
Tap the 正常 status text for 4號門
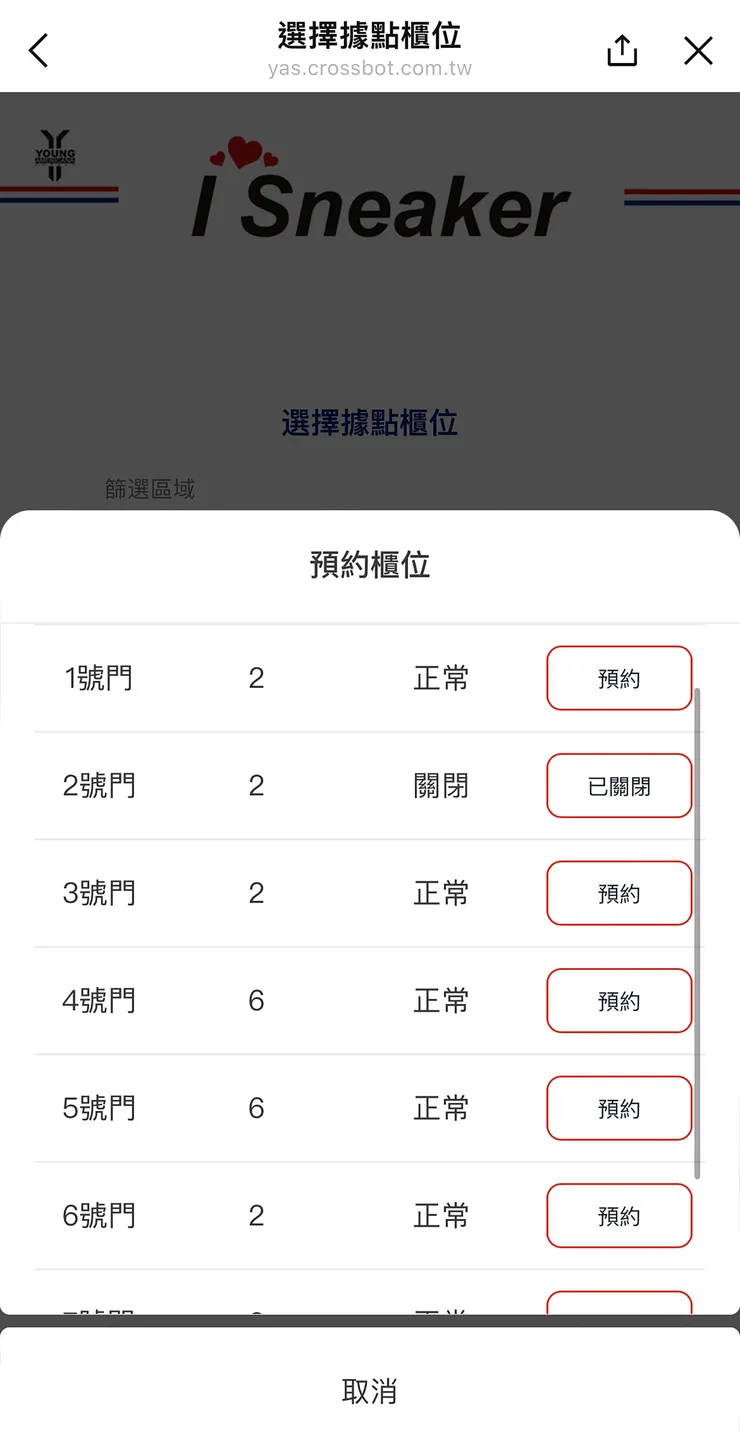pyautogui.click(x=440, y=1000)
